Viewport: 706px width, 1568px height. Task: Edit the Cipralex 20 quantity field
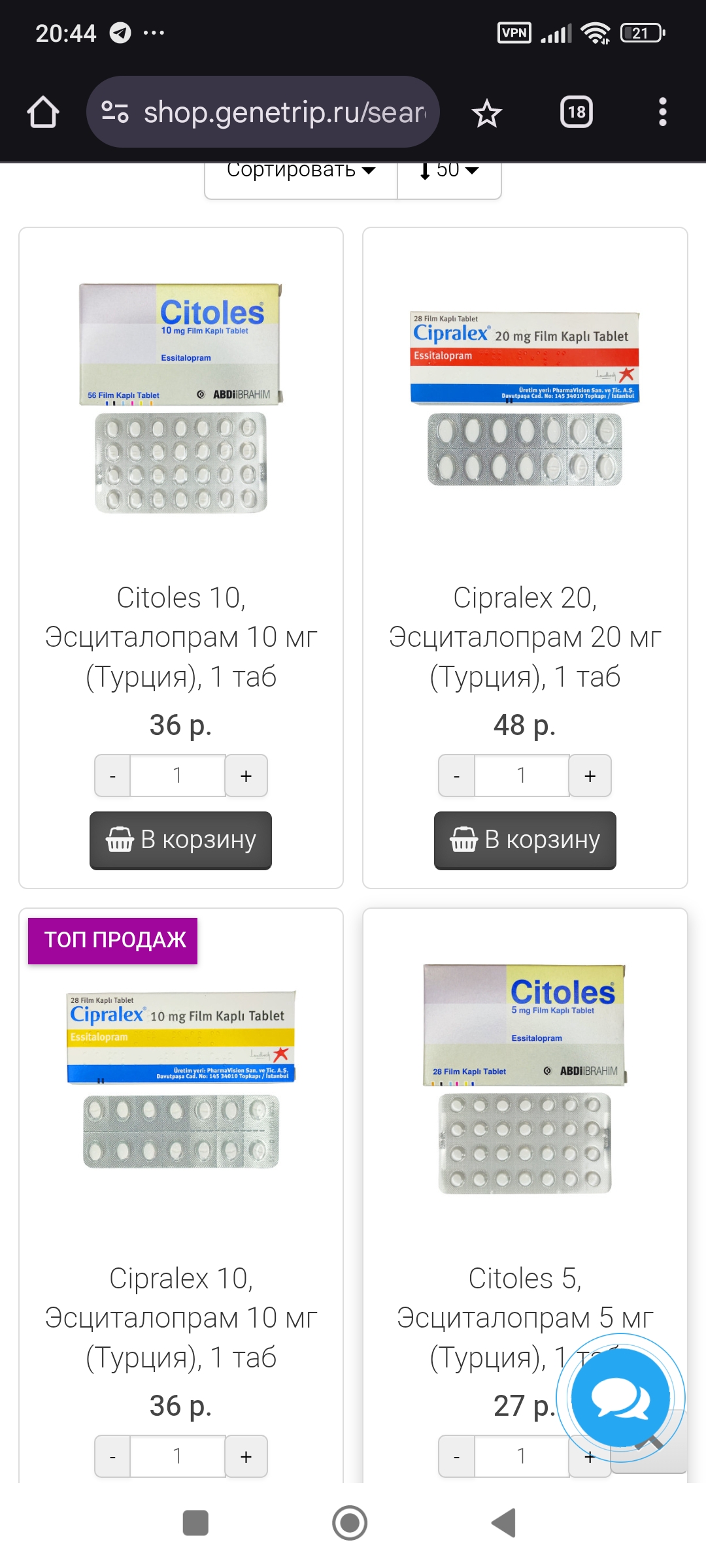click(522, 776)
